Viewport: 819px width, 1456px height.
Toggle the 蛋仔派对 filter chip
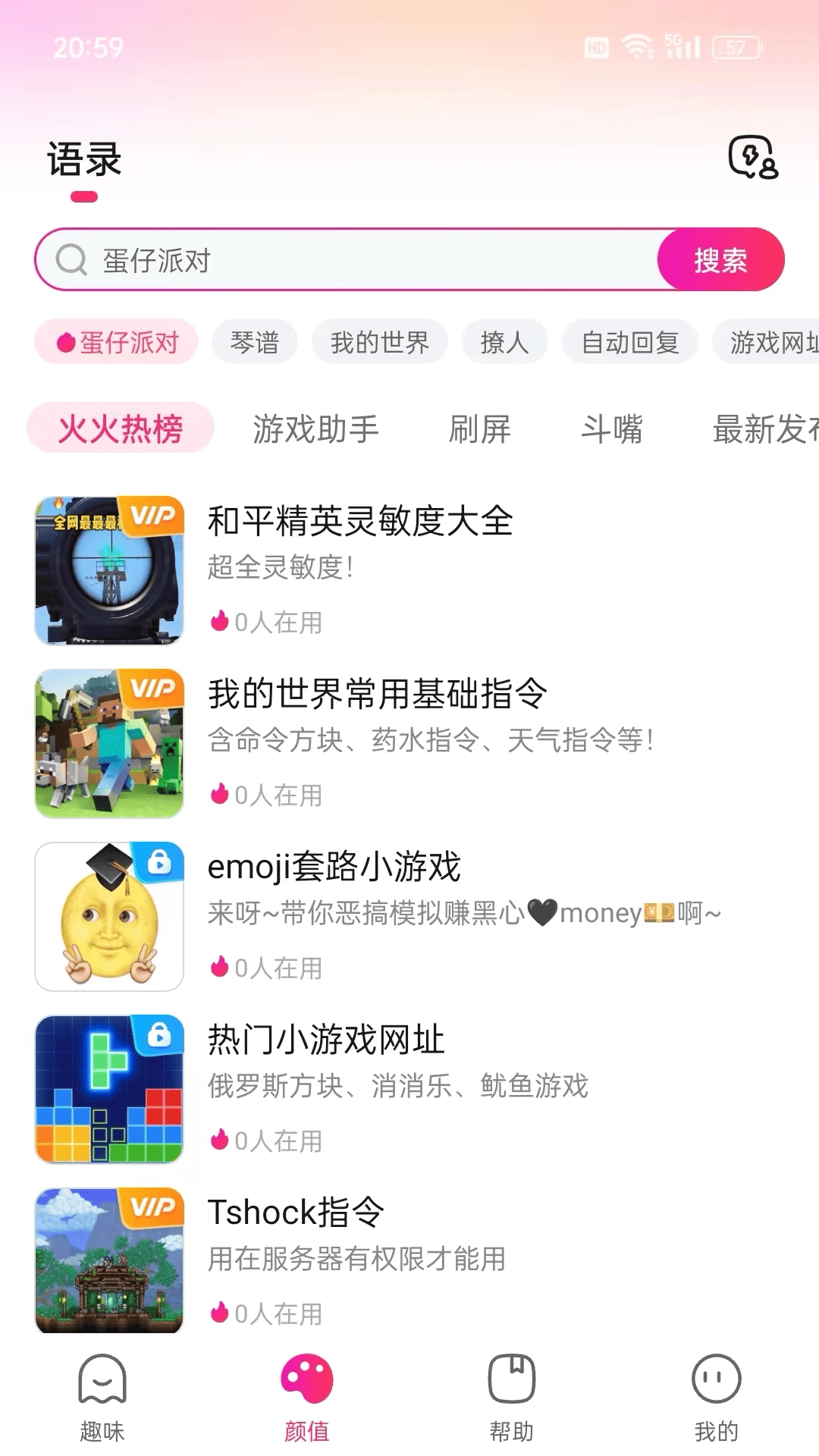(117, 342)
